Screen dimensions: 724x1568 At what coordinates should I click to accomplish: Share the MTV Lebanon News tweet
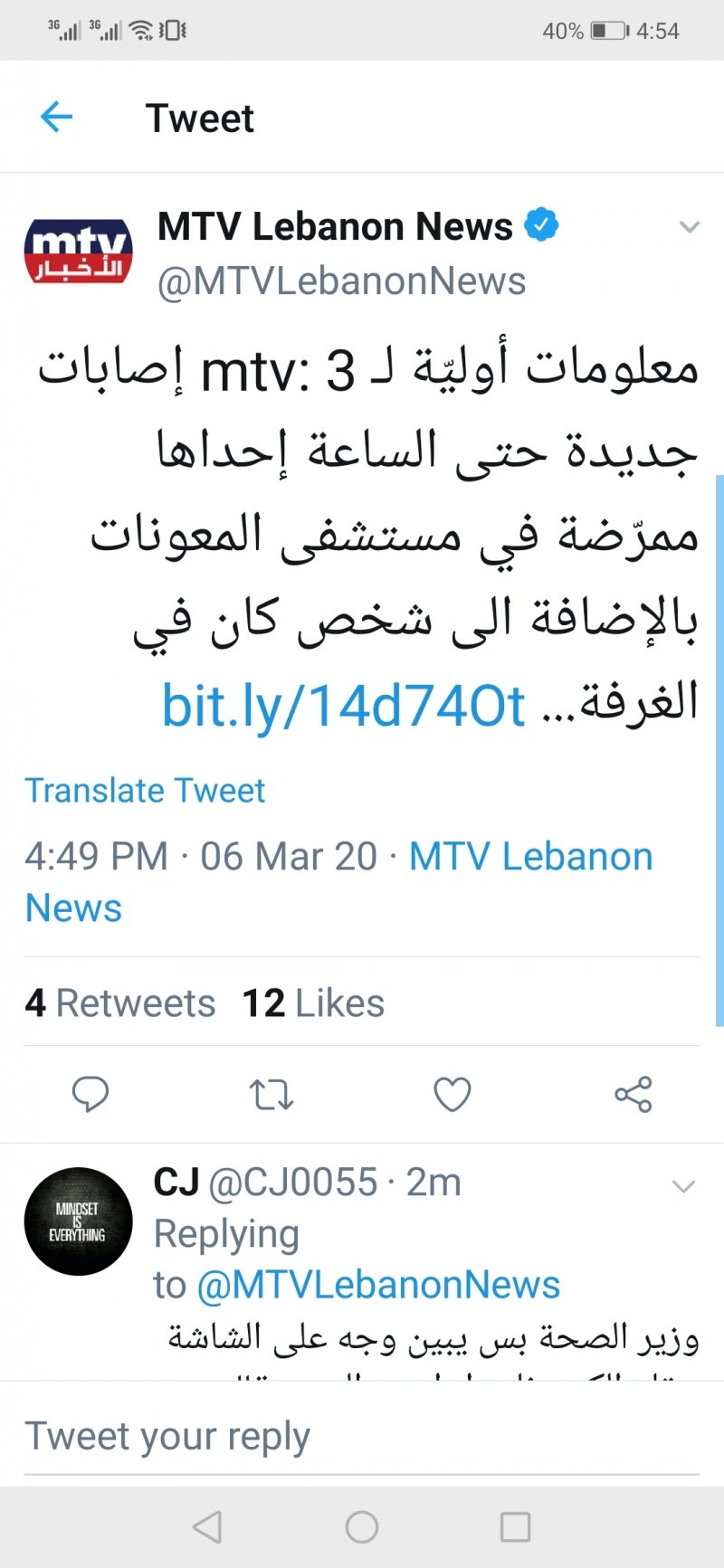coord(633,1094)
